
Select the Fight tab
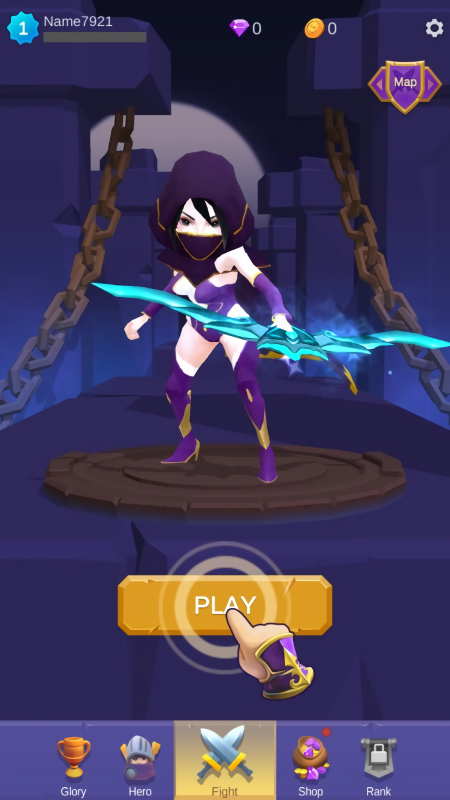pyautogui.click(x=225, y=760)
